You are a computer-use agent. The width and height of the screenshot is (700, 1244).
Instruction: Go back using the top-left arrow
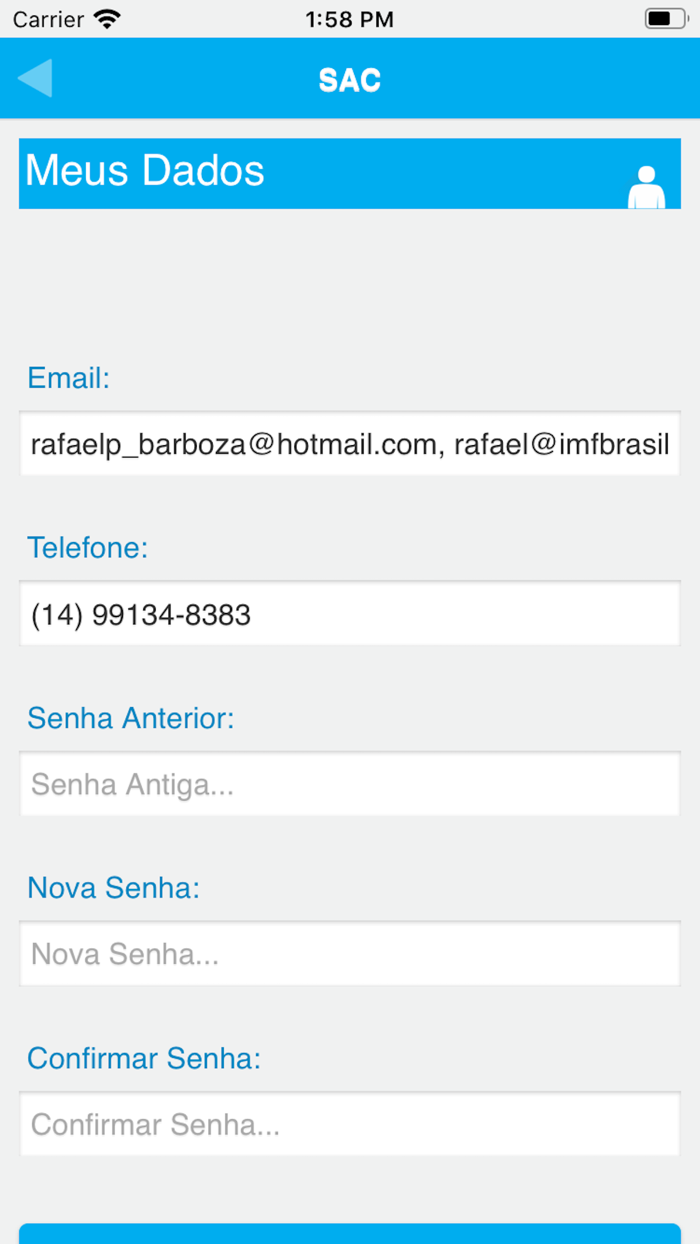pyautogui.click(x=36, y=79)
